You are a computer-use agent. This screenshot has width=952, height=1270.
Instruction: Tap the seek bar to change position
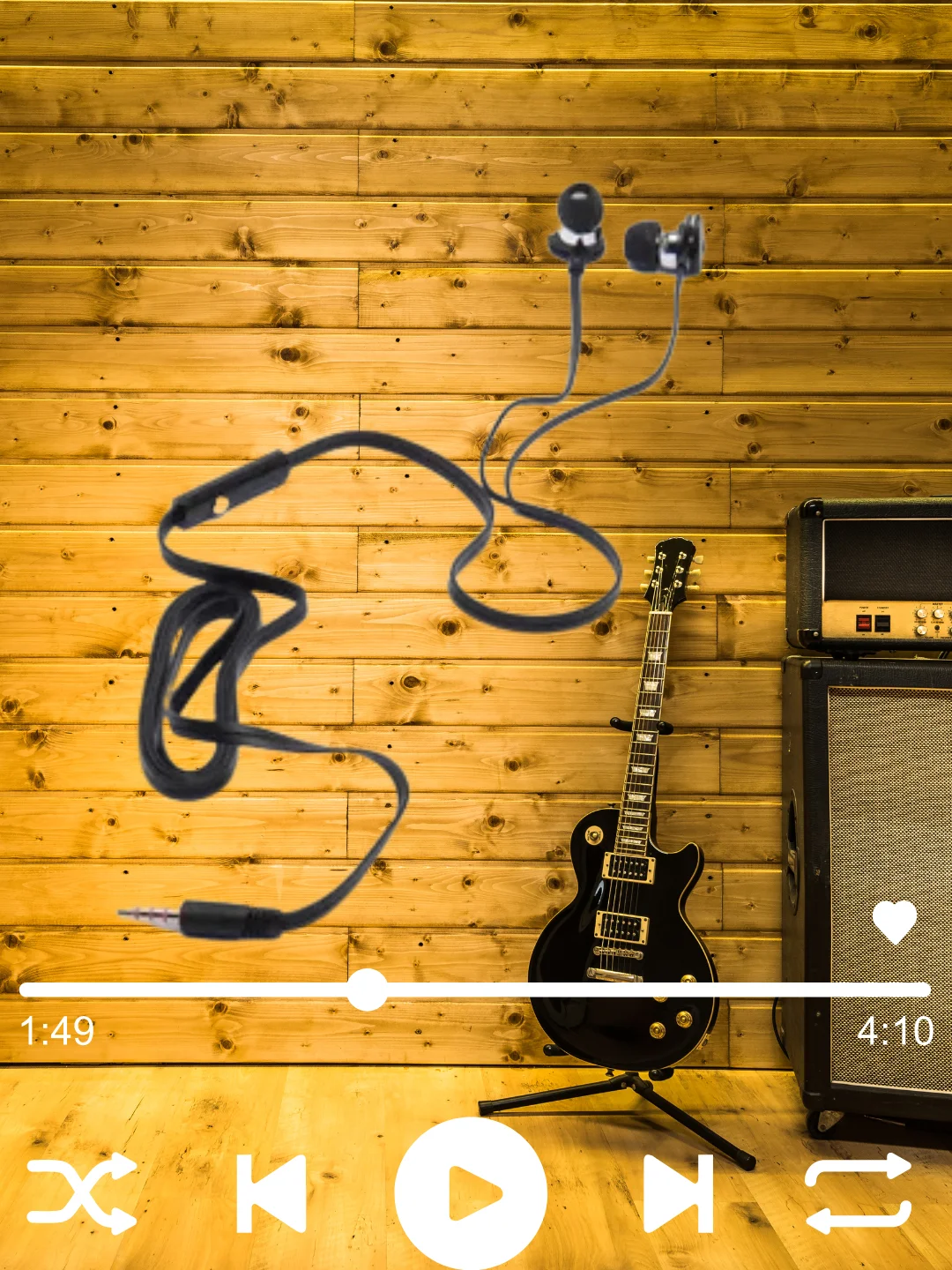(x=617, y=990)
